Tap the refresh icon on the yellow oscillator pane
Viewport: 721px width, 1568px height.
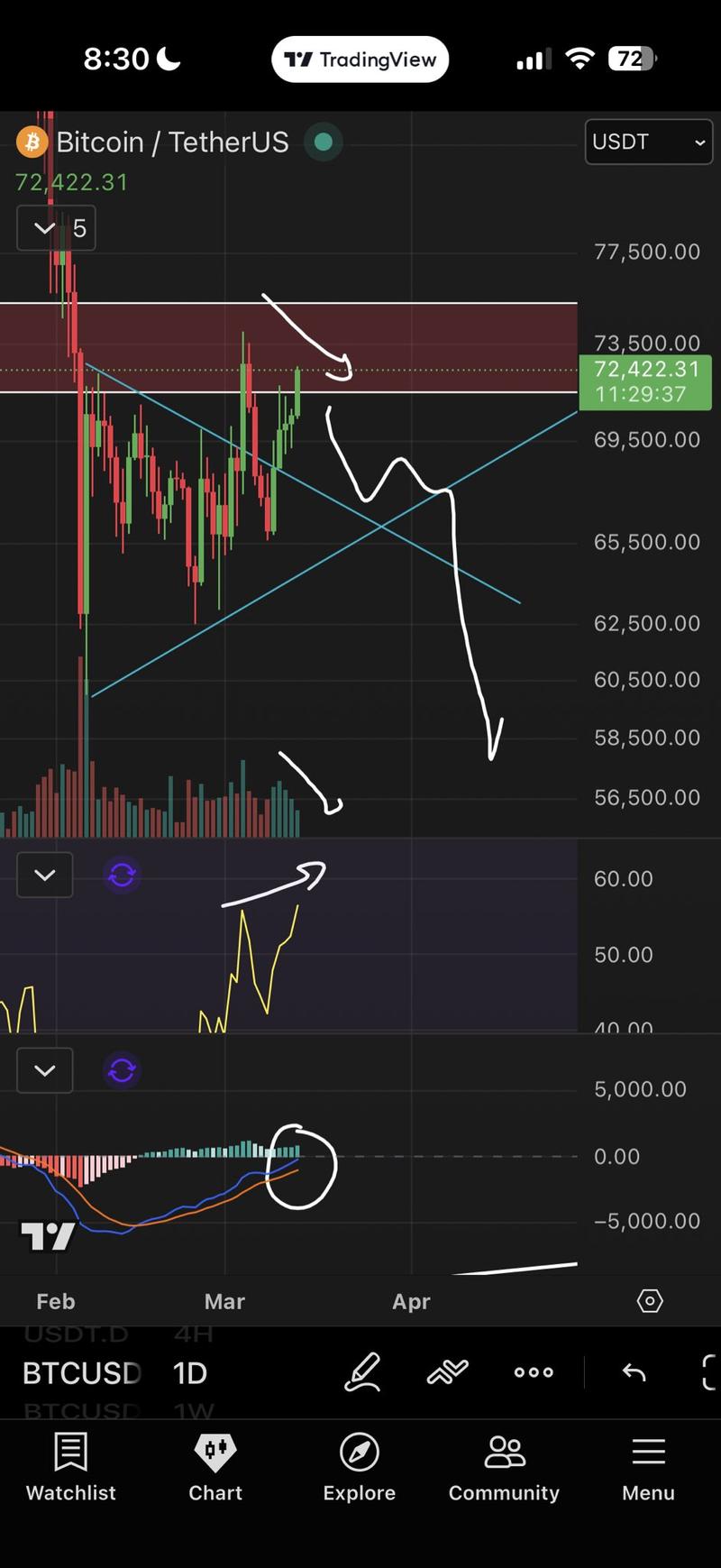(122, 875)
